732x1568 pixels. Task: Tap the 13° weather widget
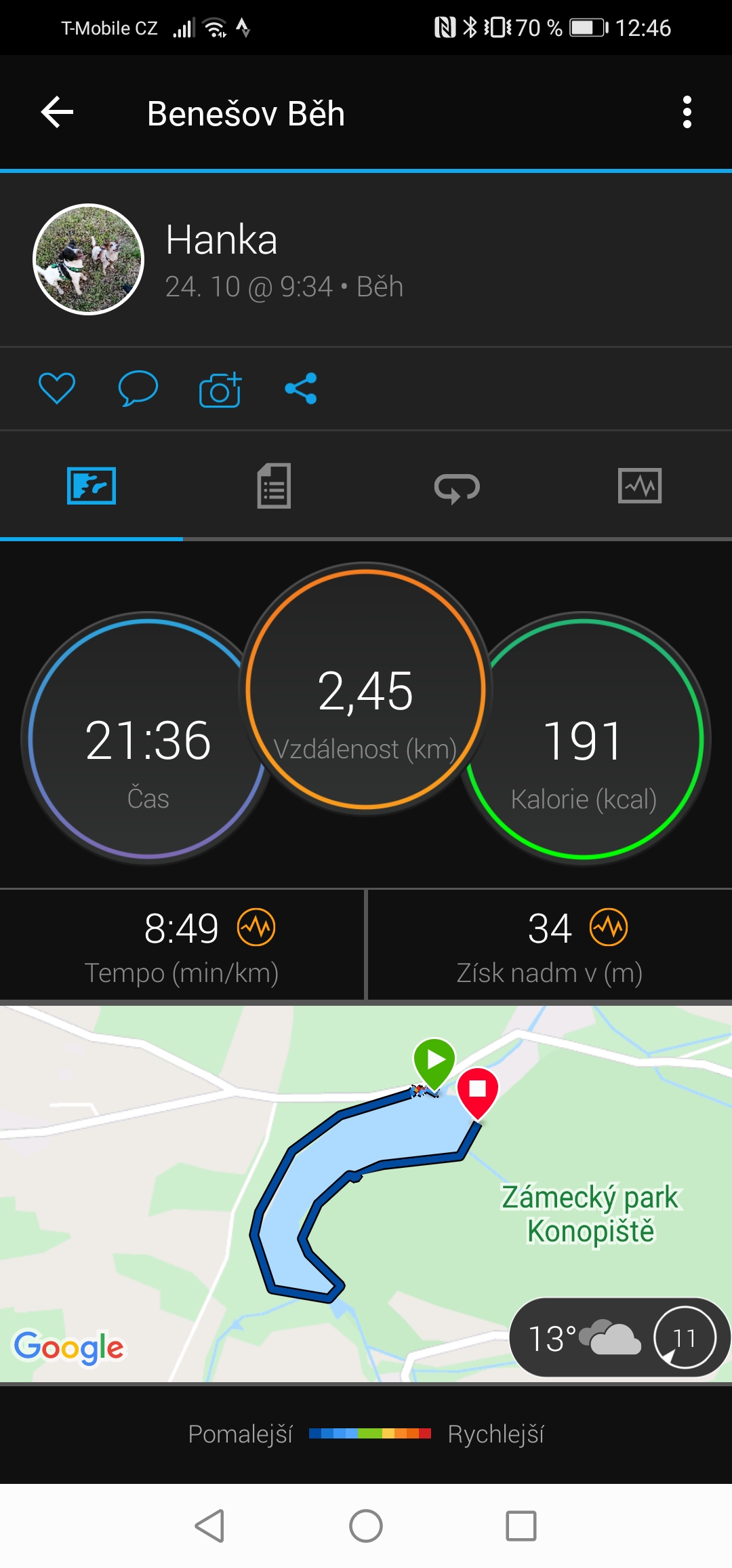[619, 1338]
